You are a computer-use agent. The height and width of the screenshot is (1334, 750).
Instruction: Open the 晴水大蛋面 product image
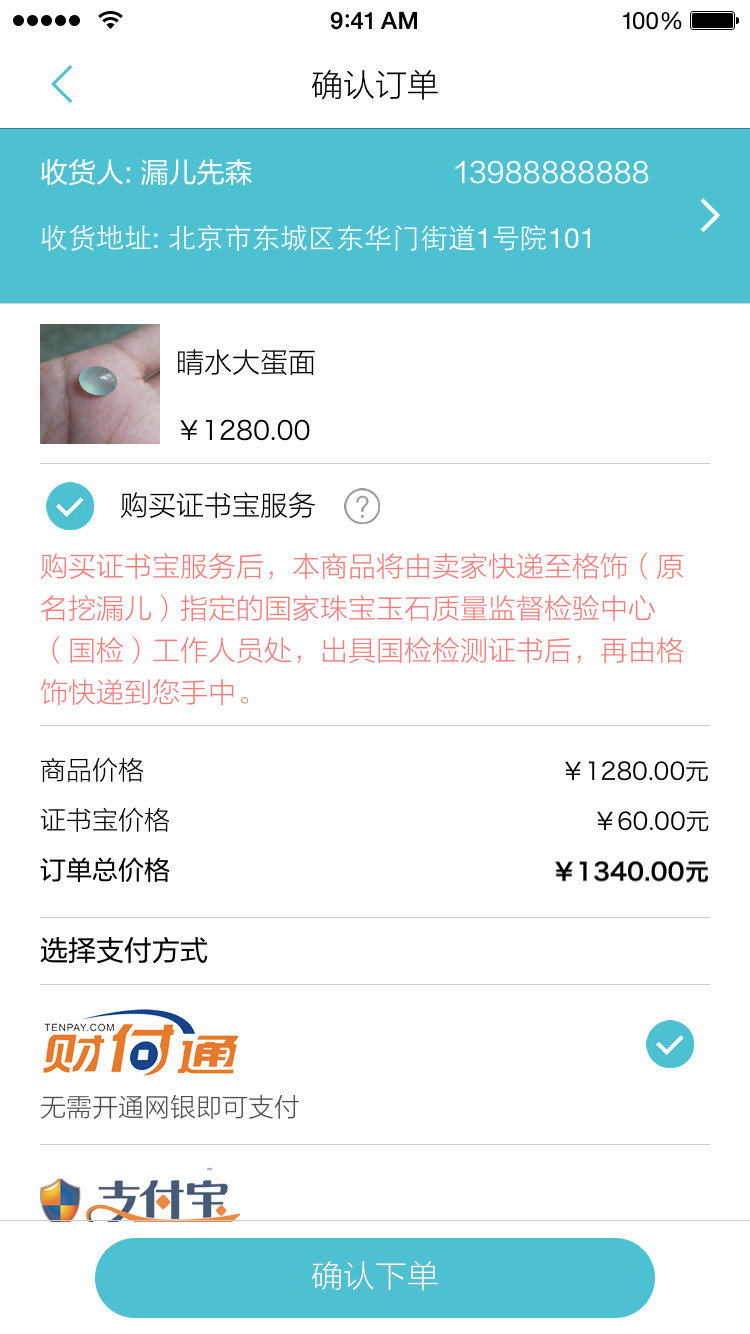(x=100, y=384)
